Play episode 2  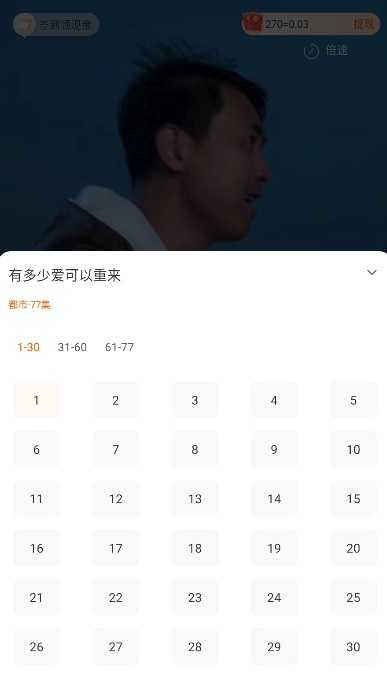116,400
